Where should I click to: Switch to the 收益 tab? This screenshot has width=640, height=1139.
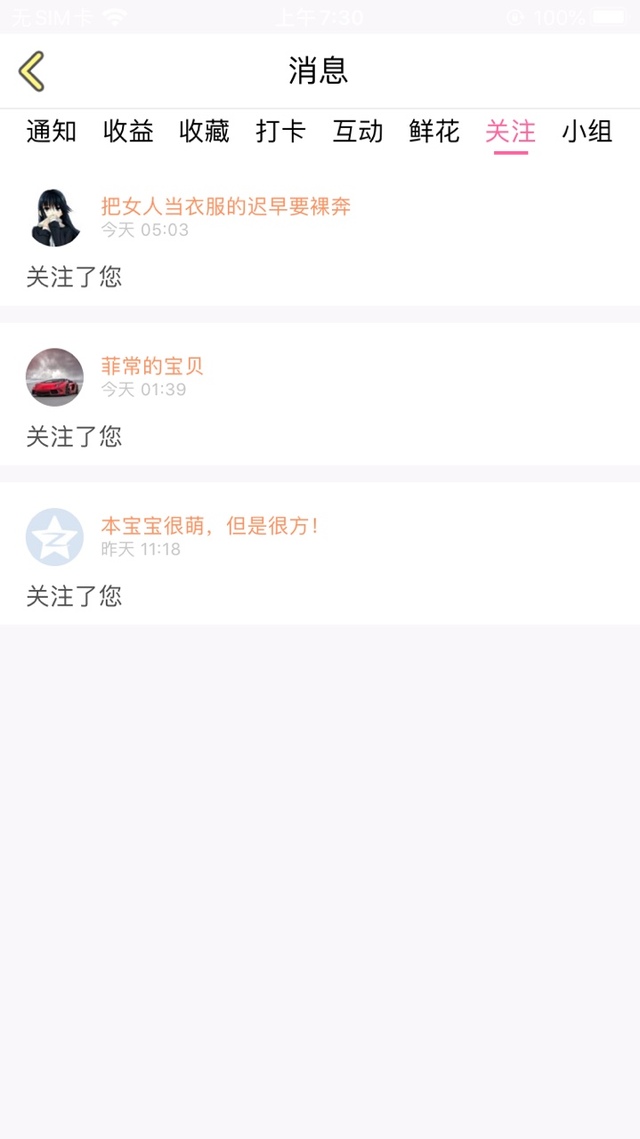click(128, 131)
